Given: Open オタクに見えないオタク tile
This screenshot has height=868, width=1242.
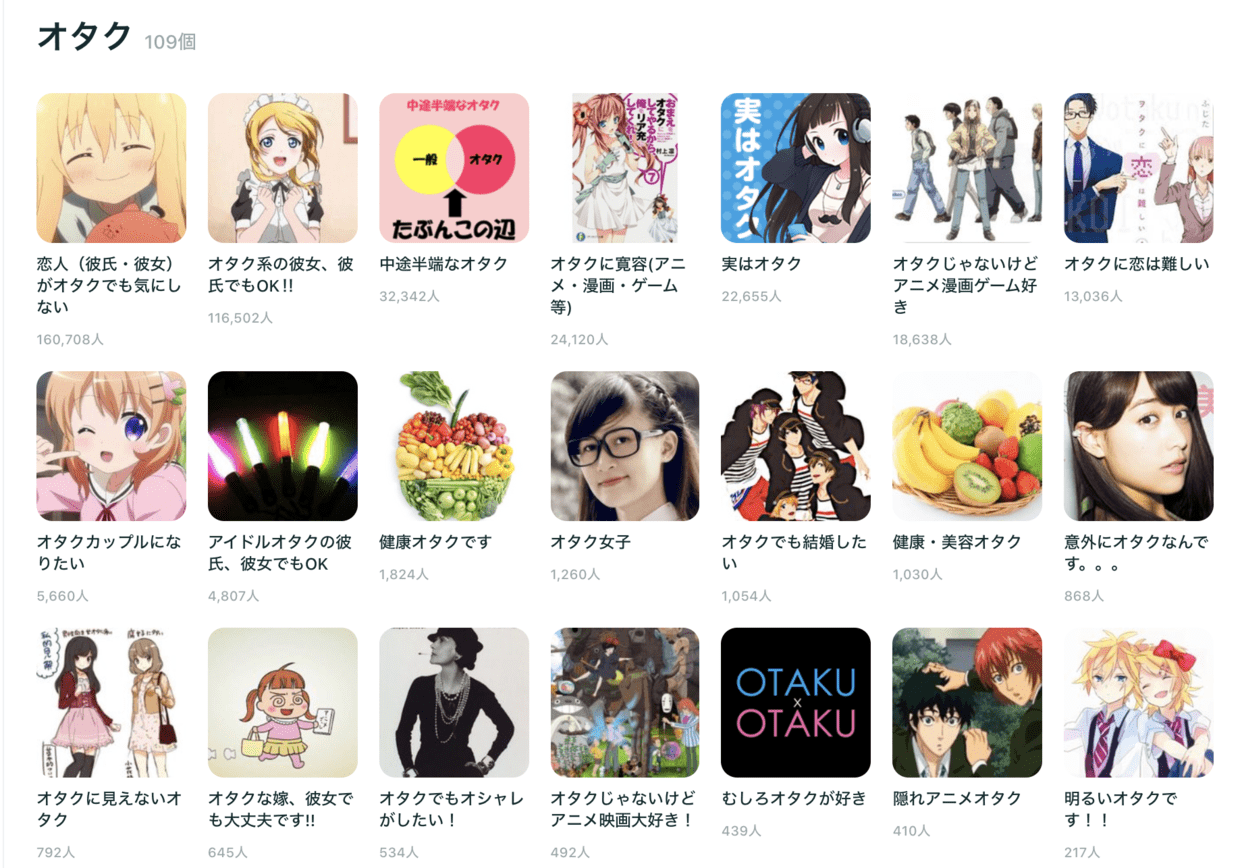Looking at the screenshot, I should 111,702.
